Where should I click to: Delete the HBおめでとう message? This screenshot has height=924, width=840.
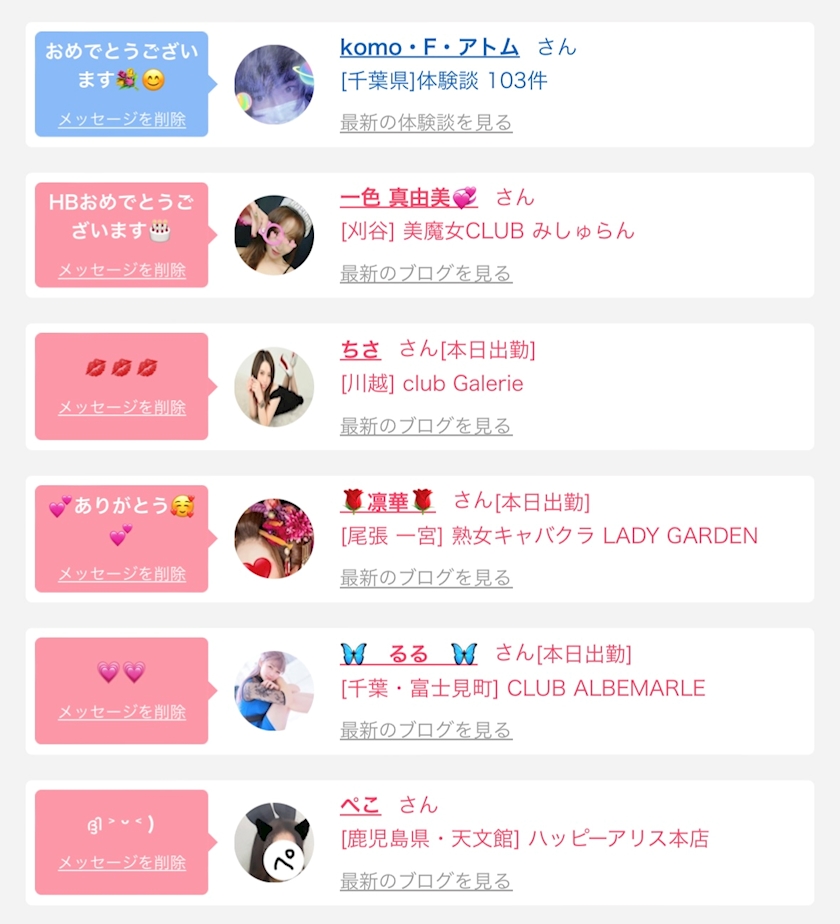click(x=121, y=270)
